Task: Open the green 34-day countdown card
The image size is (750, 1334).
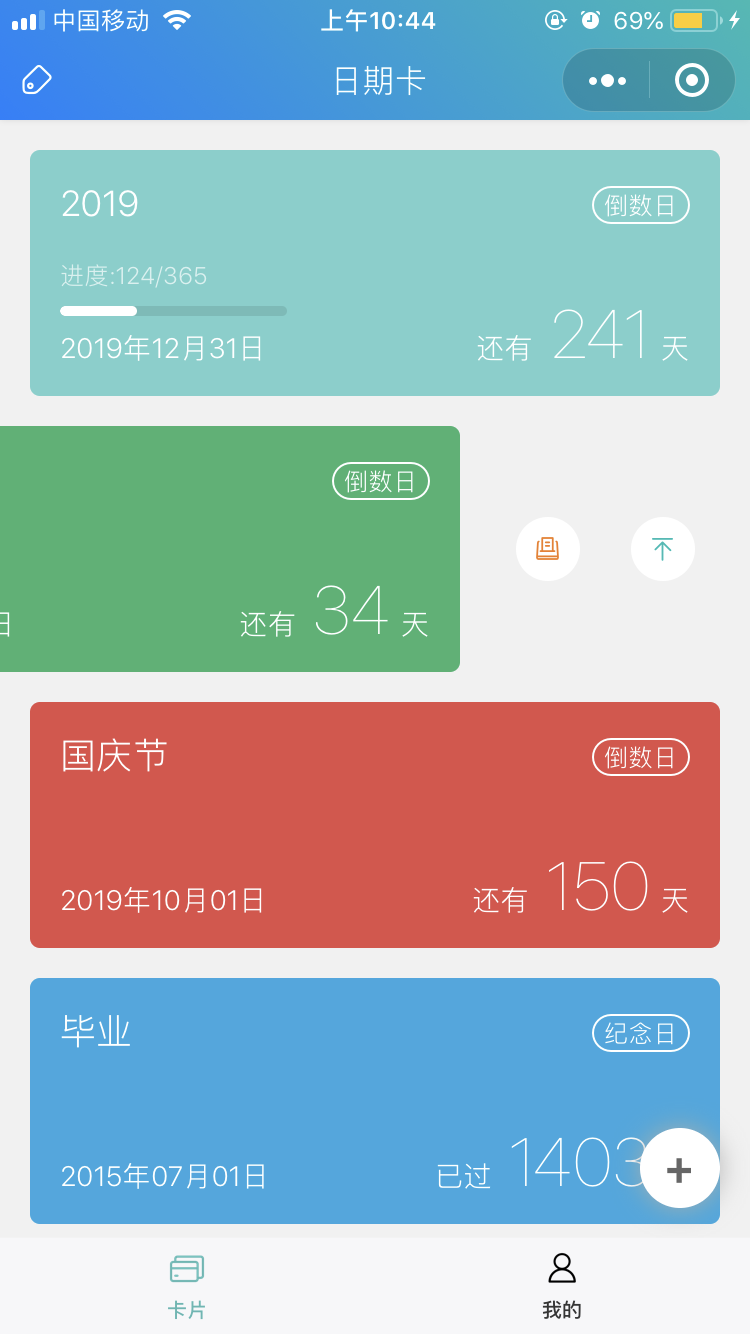Action: point(230,549)
